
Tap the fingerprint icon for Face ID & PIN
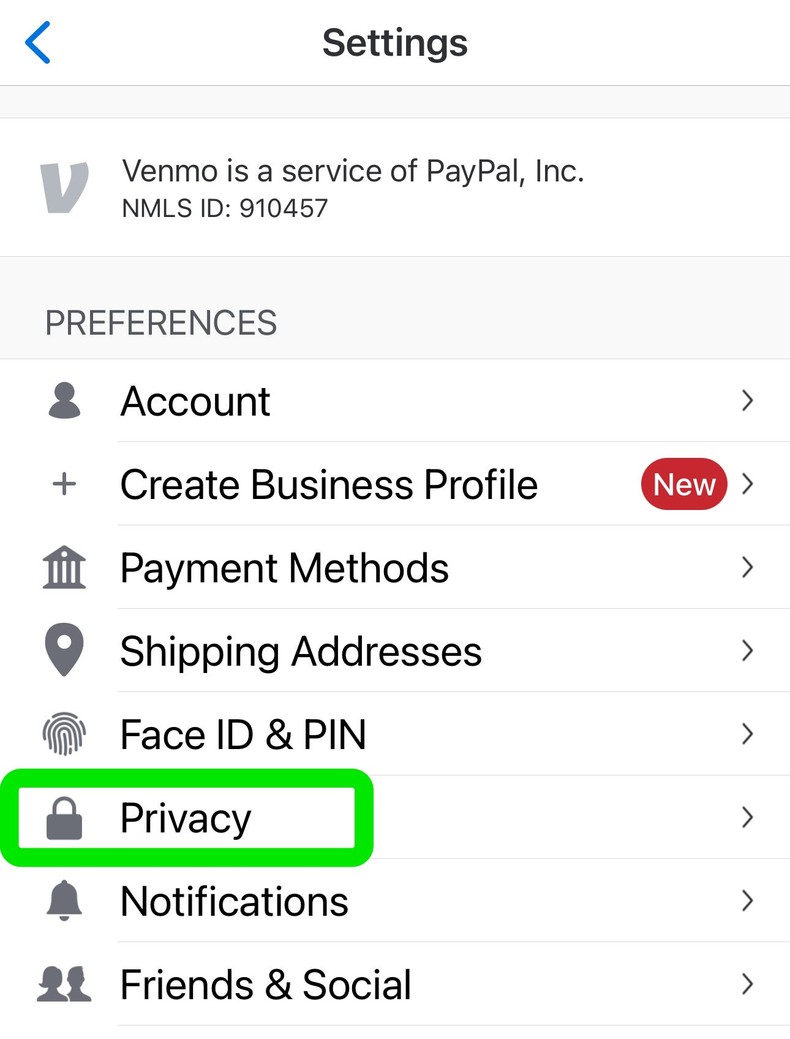pyautogui.click(x=62, y=734)
